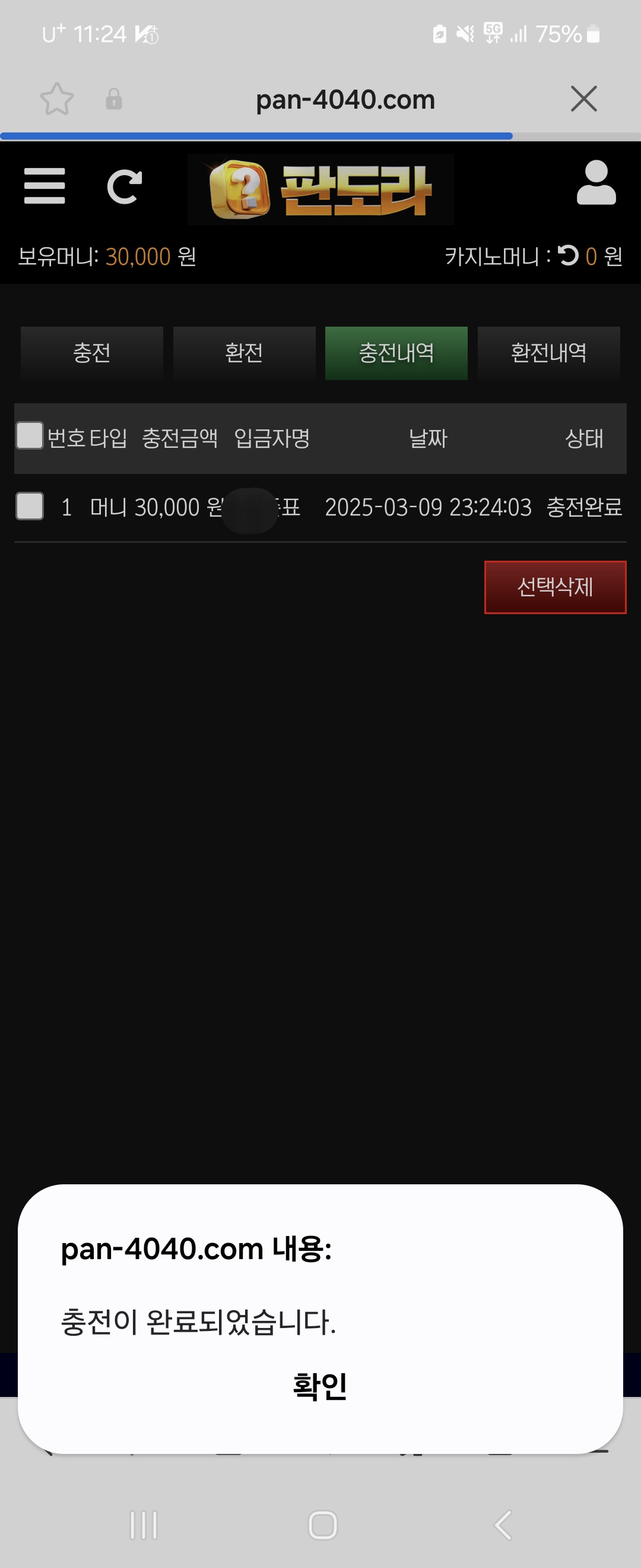Tap the pan-4040.com address bar

(345, 99)
